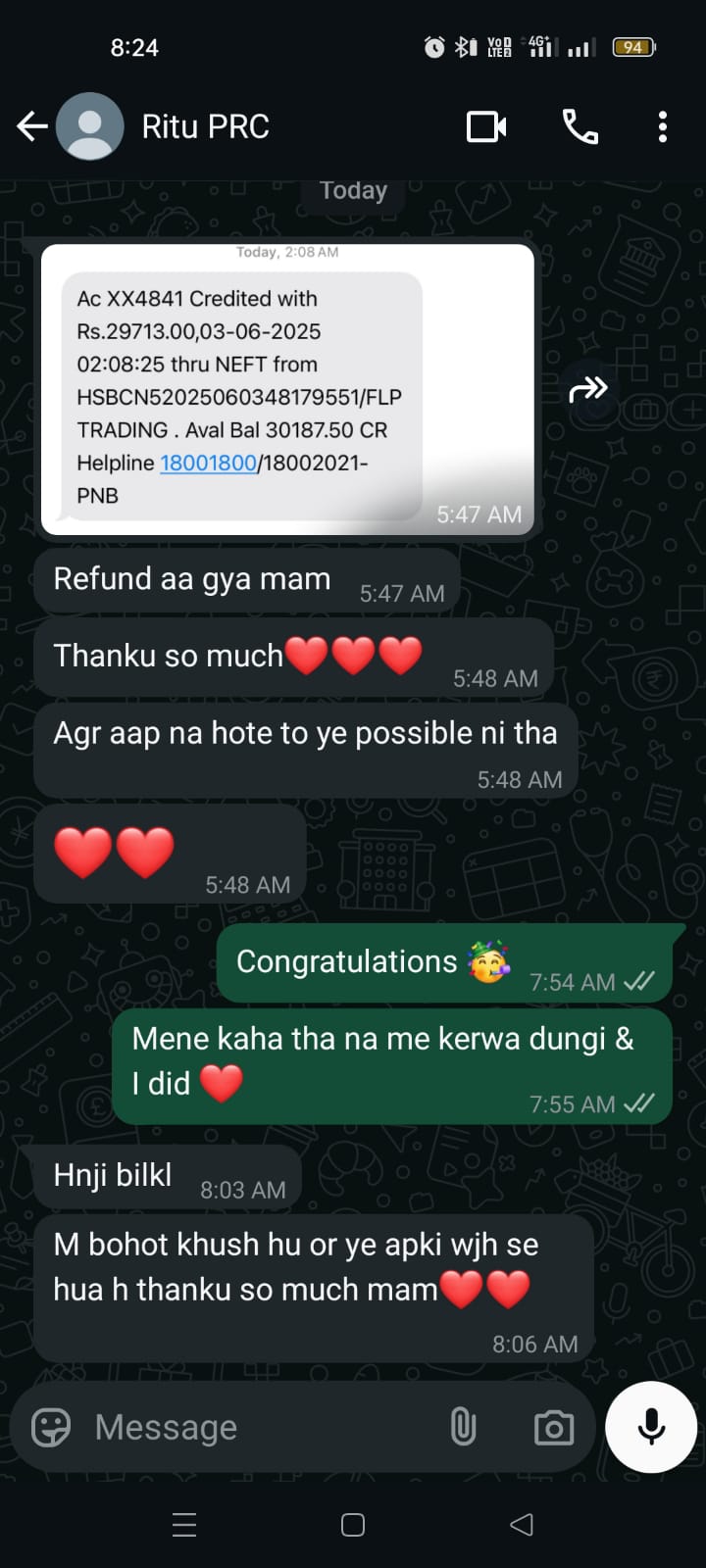
Task: Open the emoji picker
Action: click(51, 1427)
